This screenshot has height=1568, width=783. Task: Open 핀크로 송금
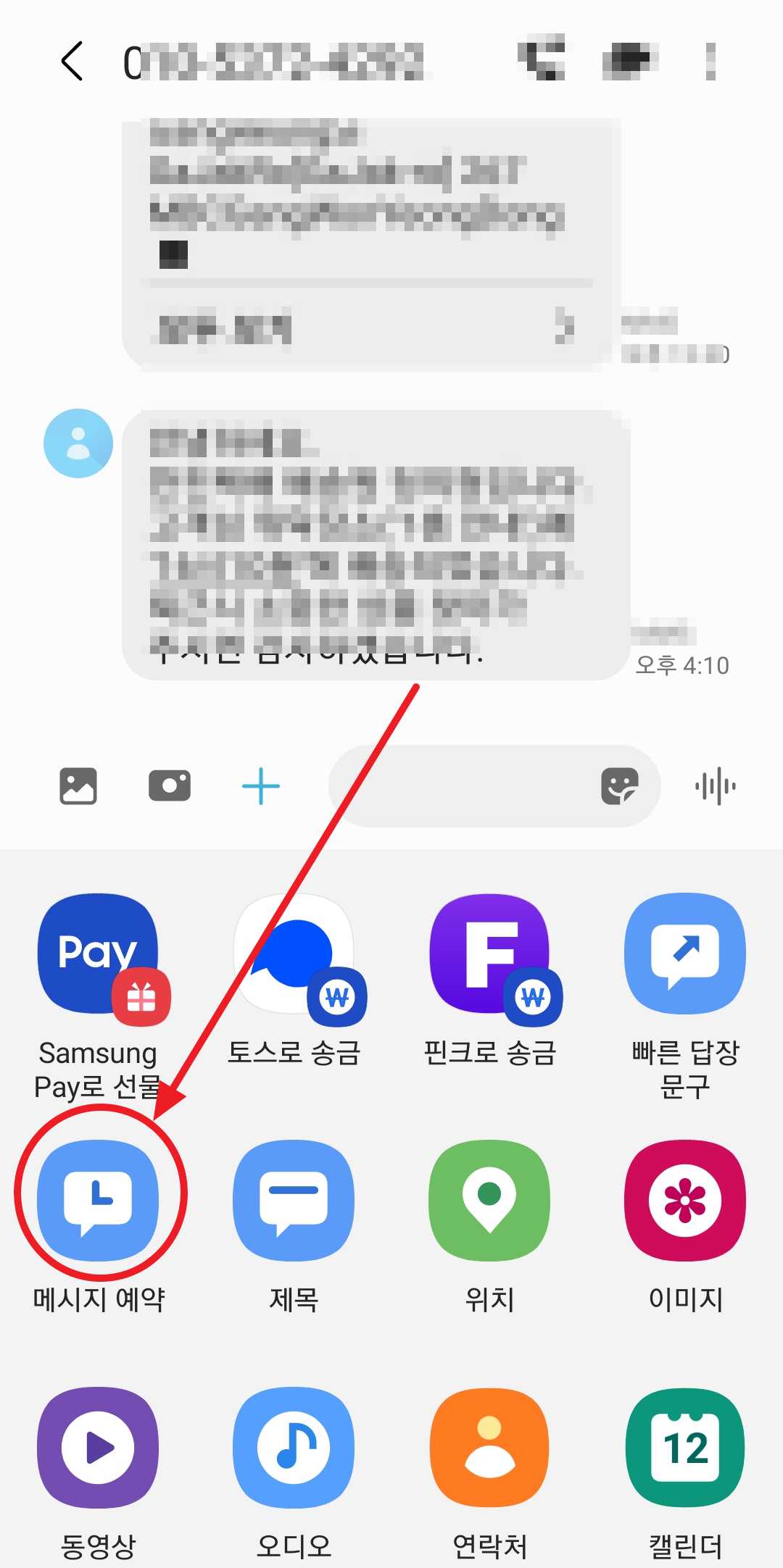coord(490,955)
